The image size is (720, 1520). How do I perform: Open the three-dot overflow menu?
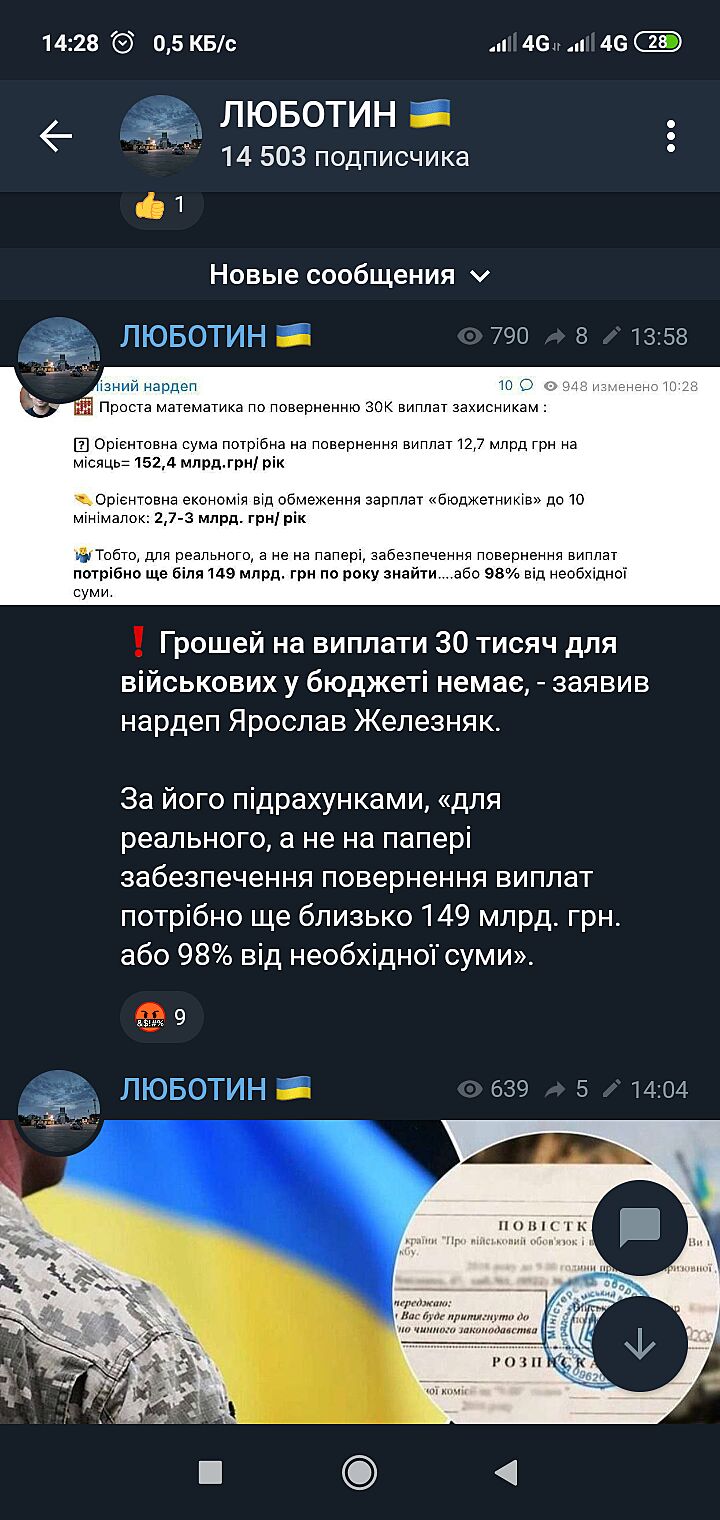(670, 137)
